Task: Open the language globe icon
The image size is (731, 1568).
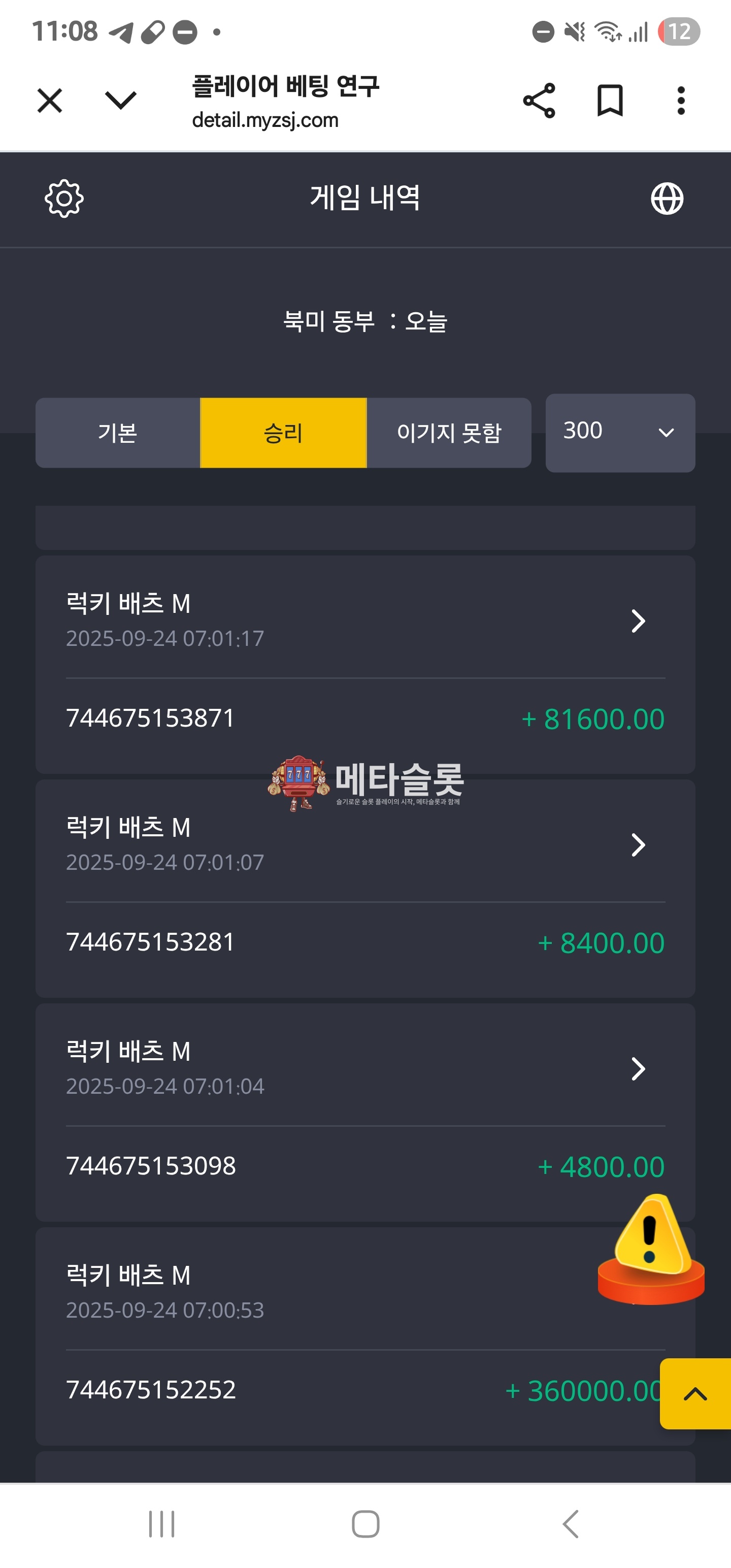Action: (x=667, y=199)
